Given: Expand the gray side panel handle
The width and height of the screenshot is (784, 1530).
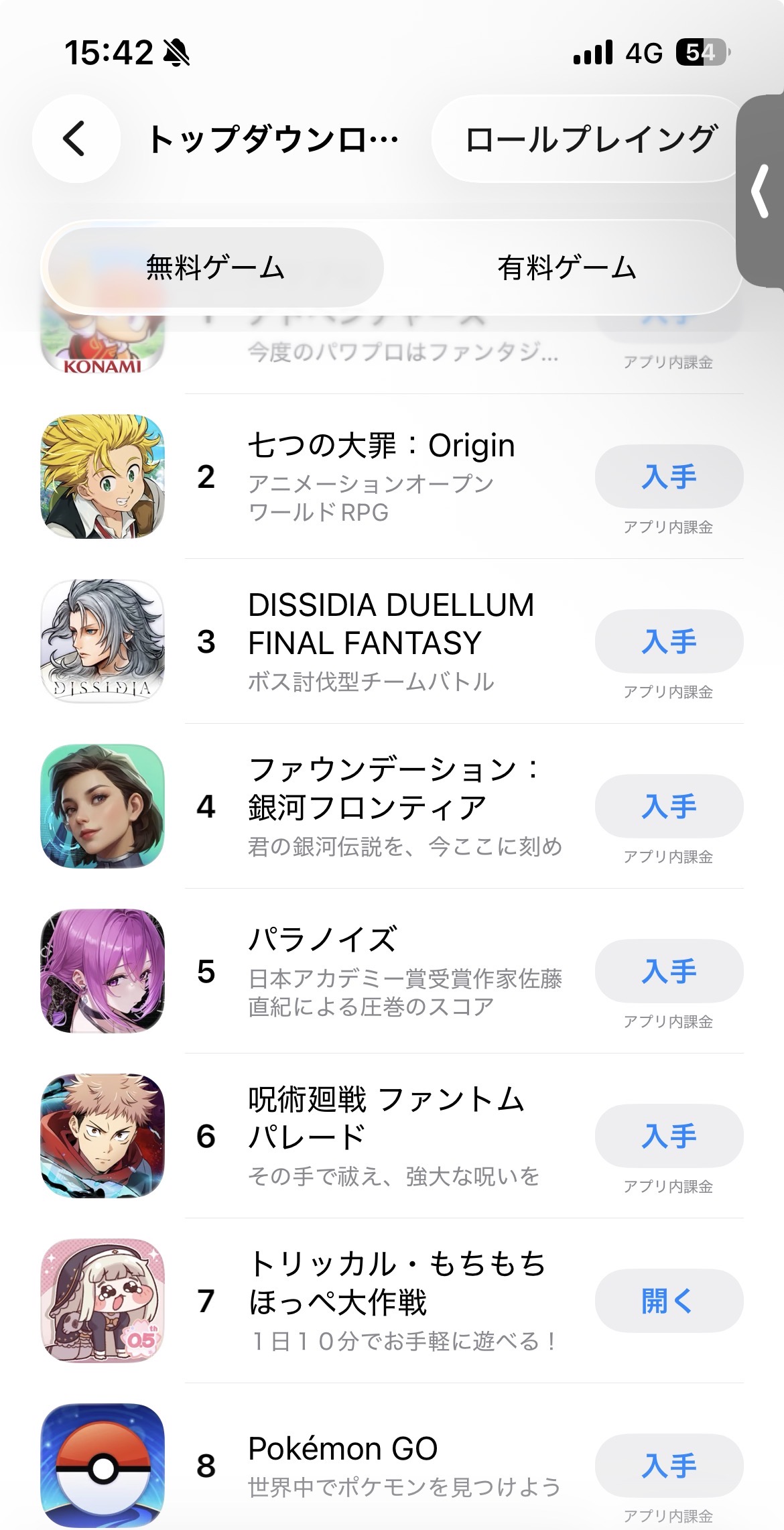Looking at the screenshot, I should point(761,192).
